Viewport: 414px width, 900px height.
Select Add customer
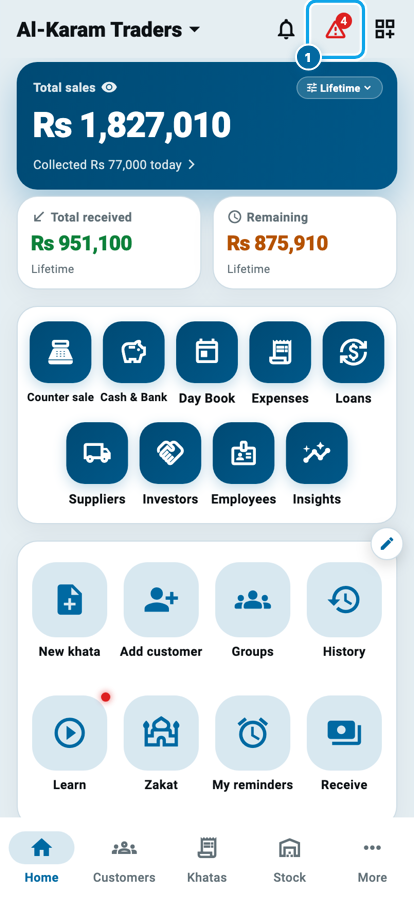click(x=161, y=610)
